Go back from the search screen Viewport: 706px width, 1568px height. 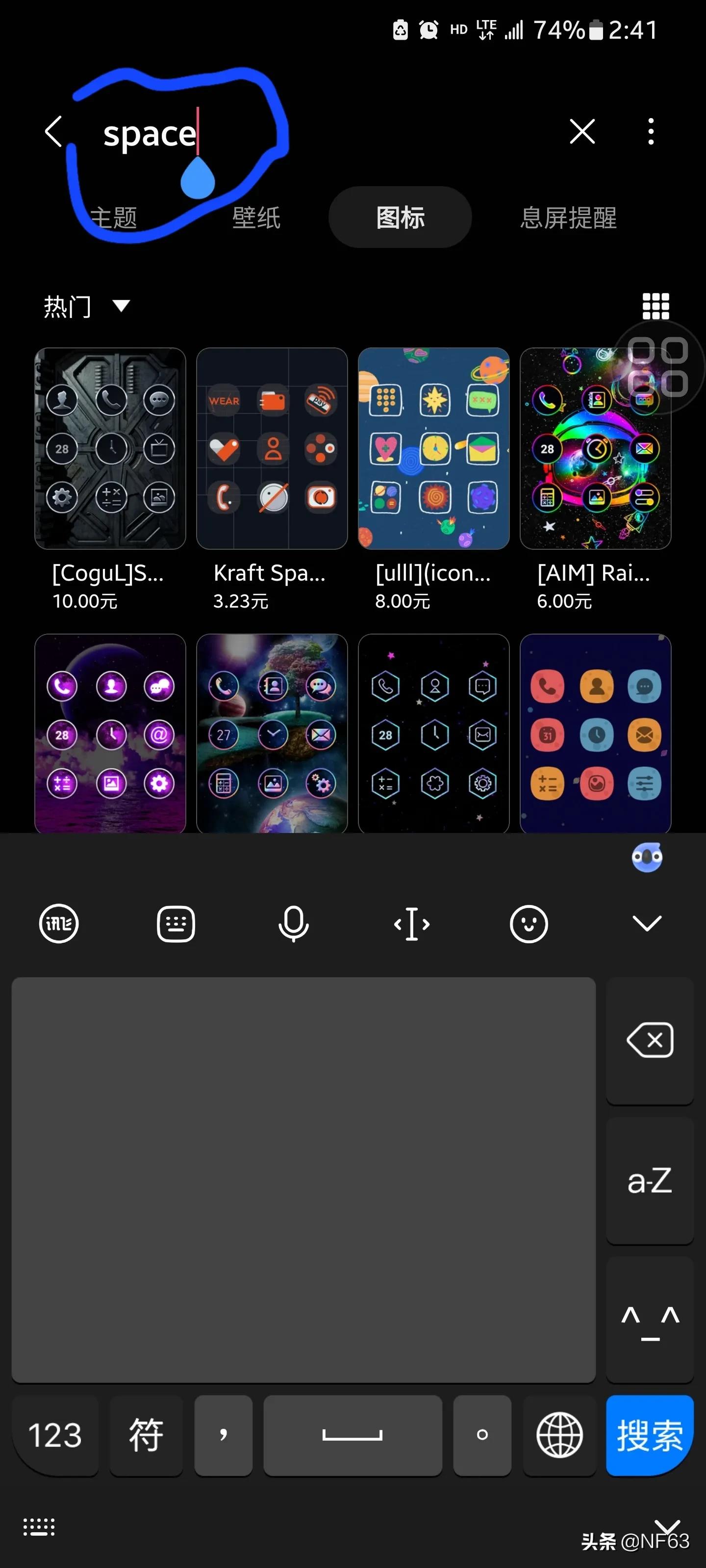53,131
